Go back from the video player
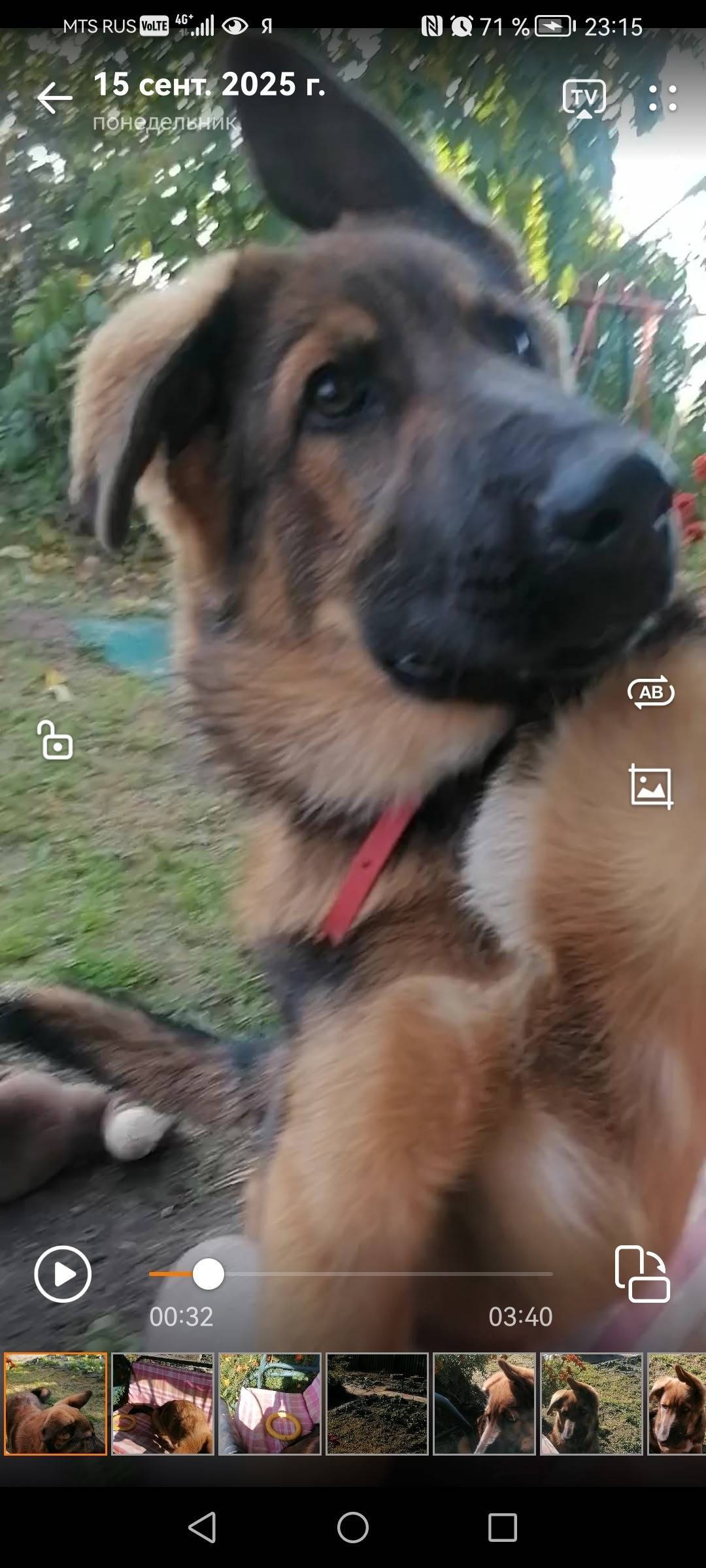Image resolution: width=706 pixels, height=1568 pixels. [54, 99]
